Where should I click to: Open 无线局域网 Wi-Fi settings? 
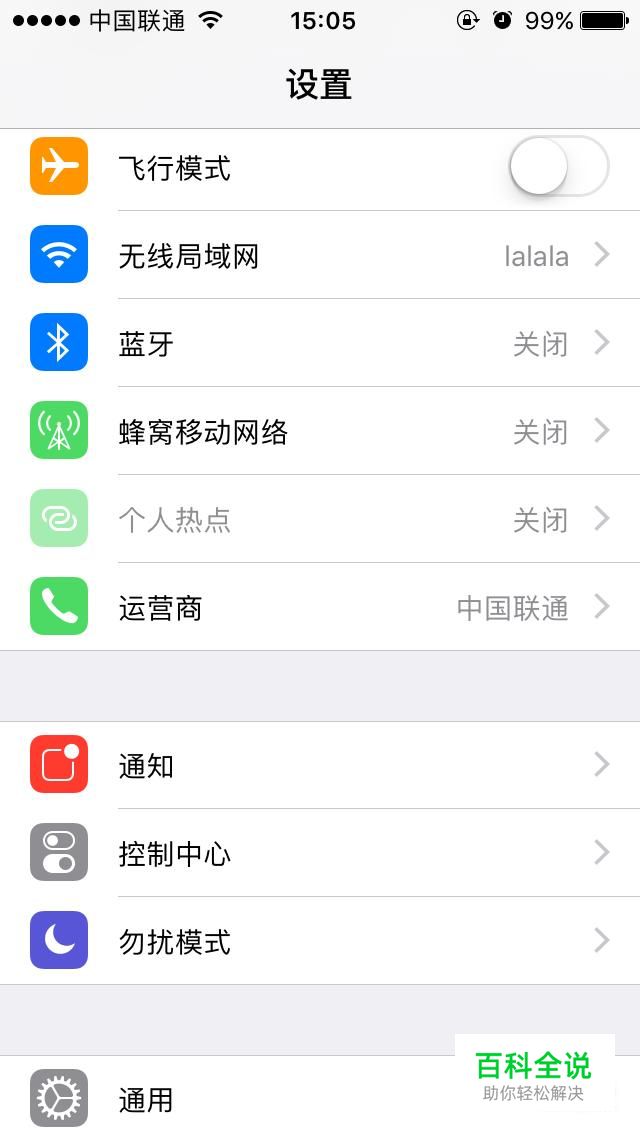click(320, 256)
